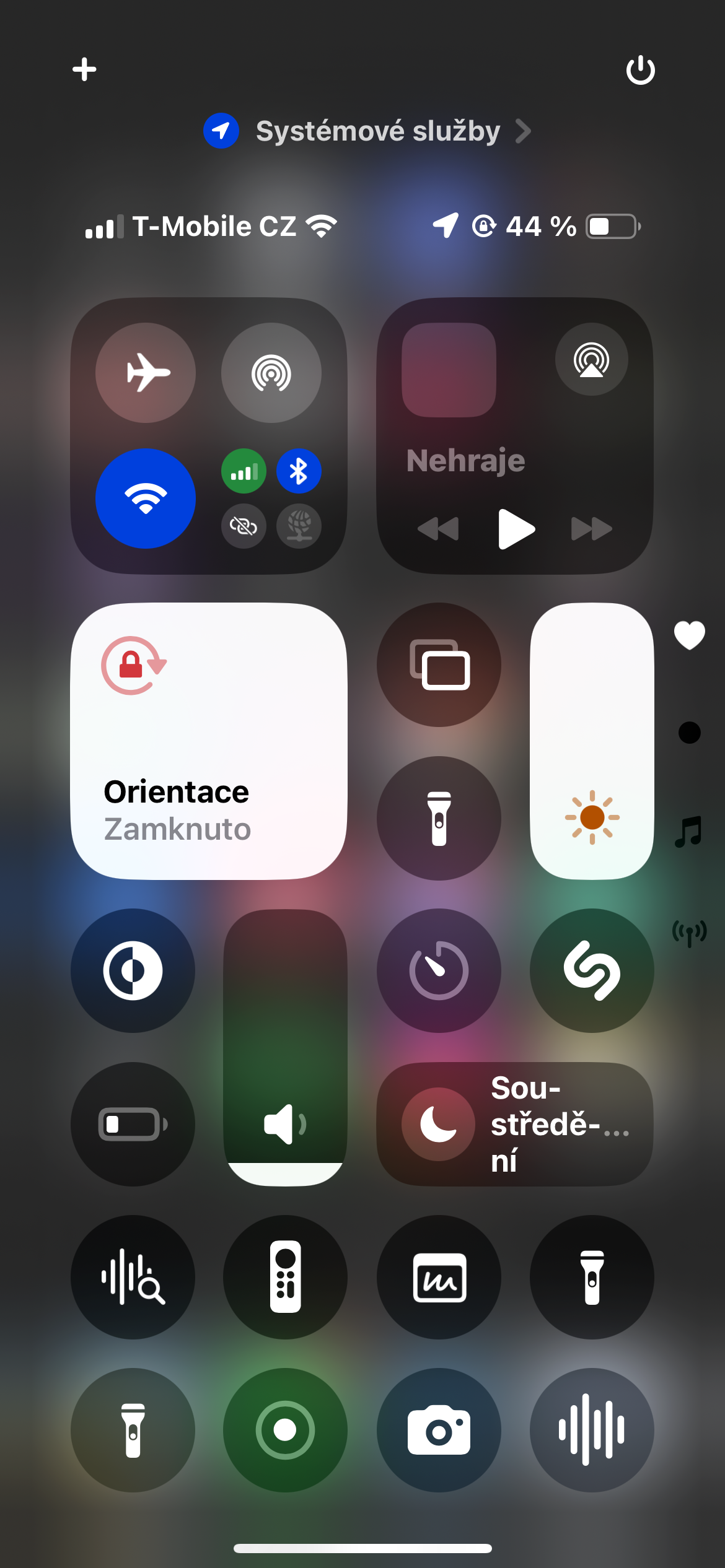Open AirPlay in the Nehraje media tile

(x=591, y=360)
